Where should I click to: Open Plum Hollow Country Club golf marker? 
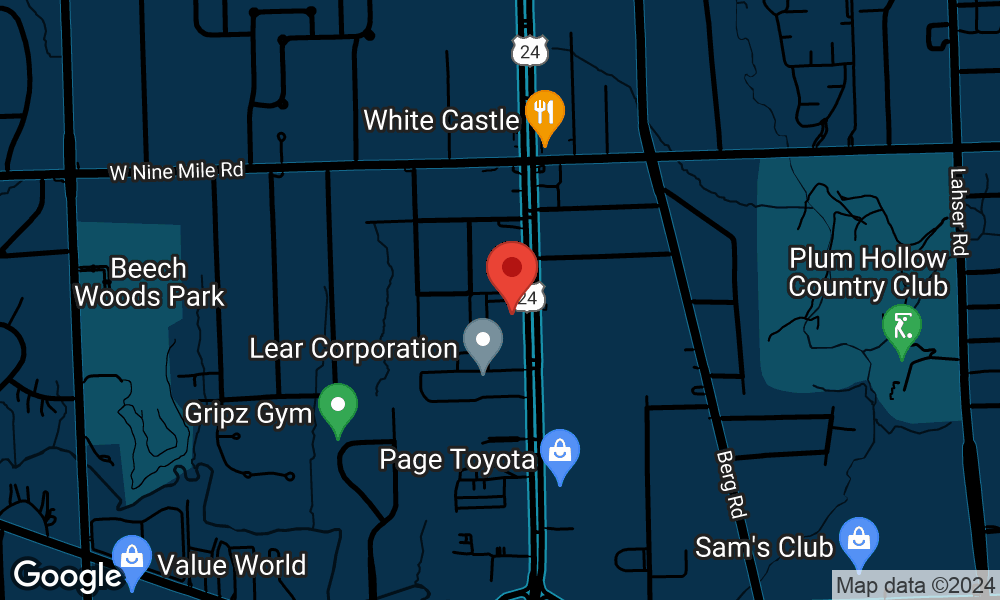(x=901, y=327)
